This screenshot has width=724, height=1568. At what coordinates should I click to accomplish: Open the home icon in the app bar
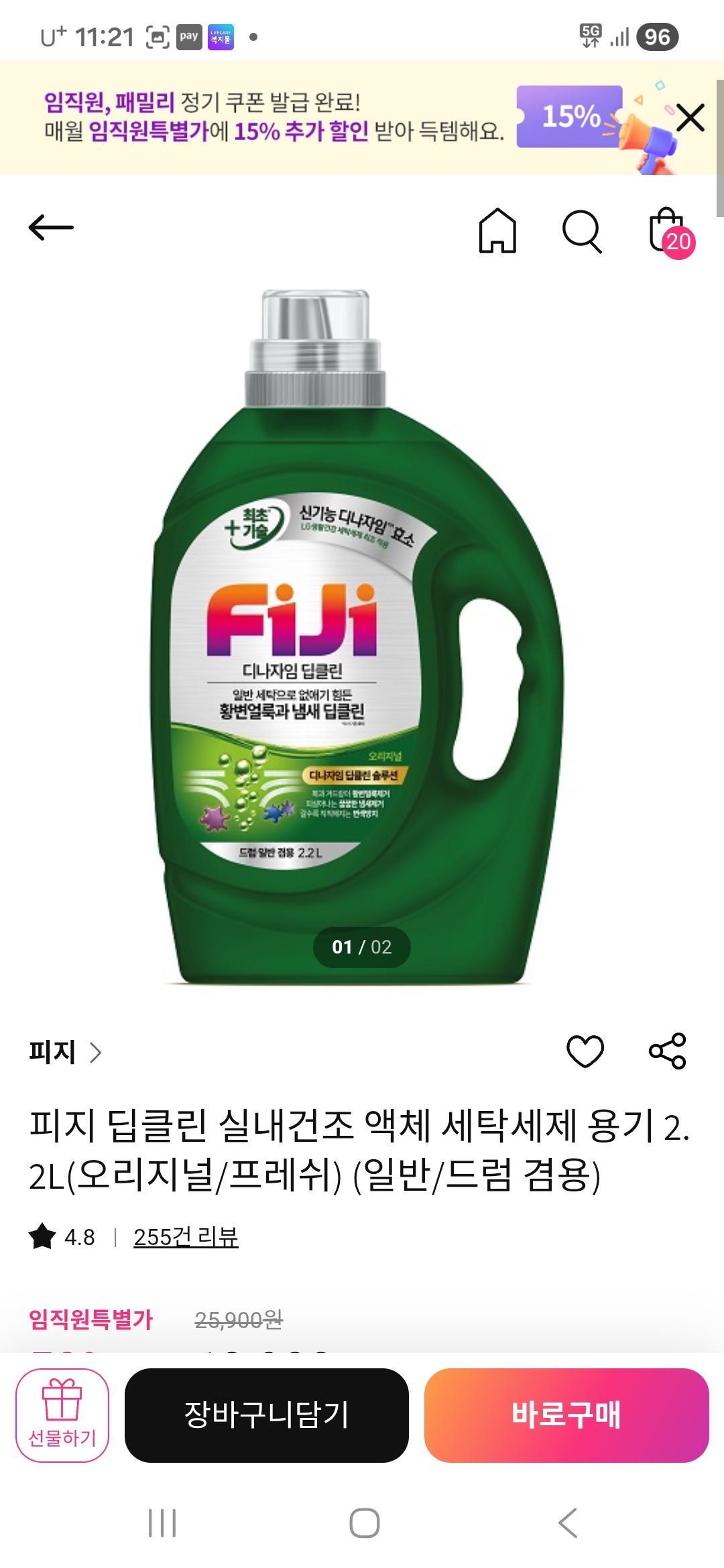[497, 231]
